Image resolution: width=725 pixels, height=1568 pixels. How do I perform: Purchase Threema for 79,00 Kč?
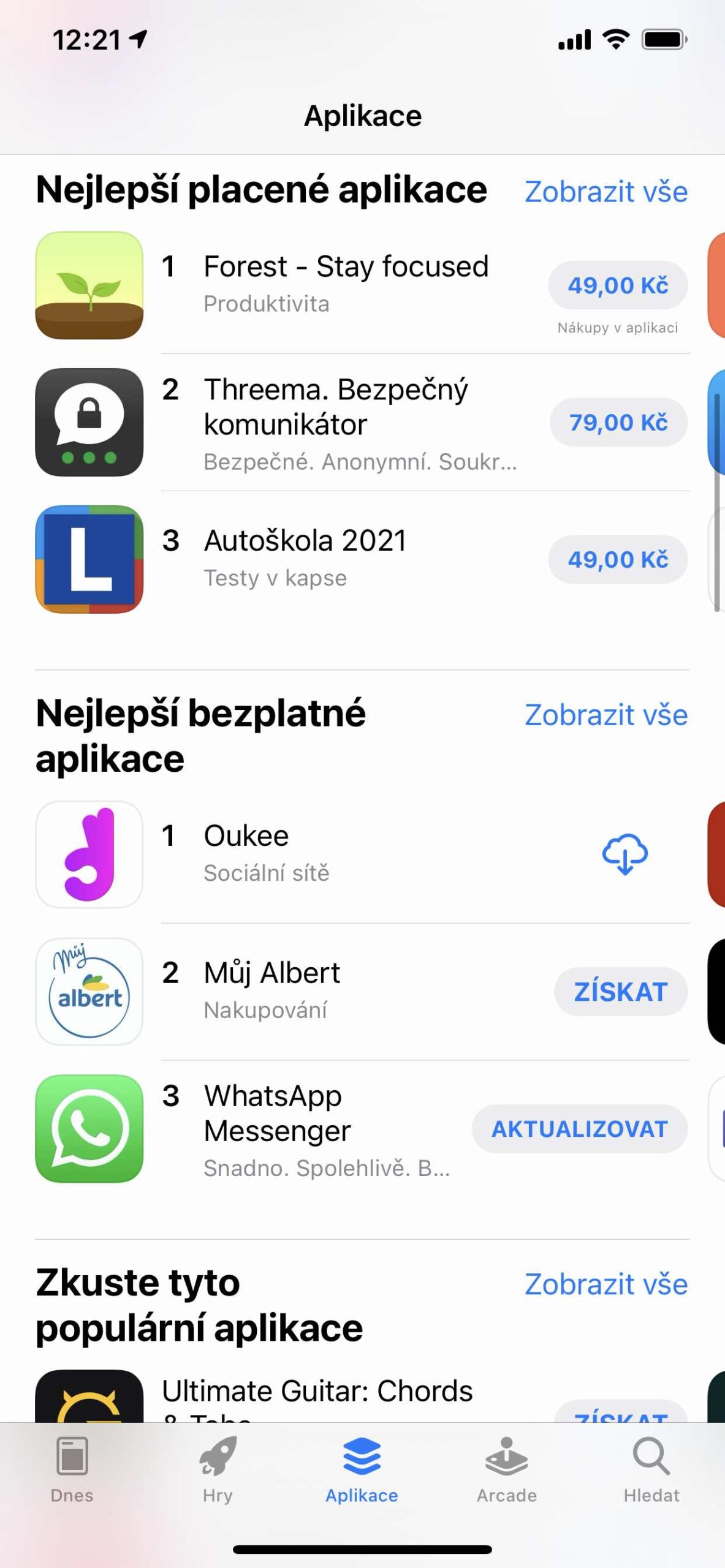(618, 423)
